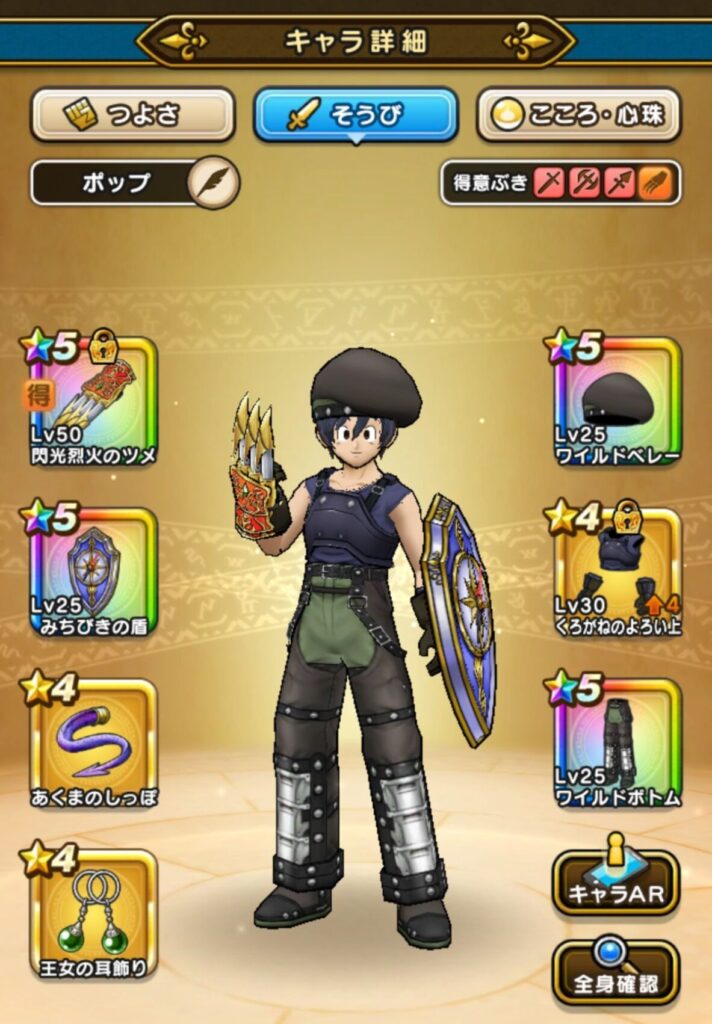
Task: Tap the feather edit icon beside ポップ
Action: [x=214, y=182]
